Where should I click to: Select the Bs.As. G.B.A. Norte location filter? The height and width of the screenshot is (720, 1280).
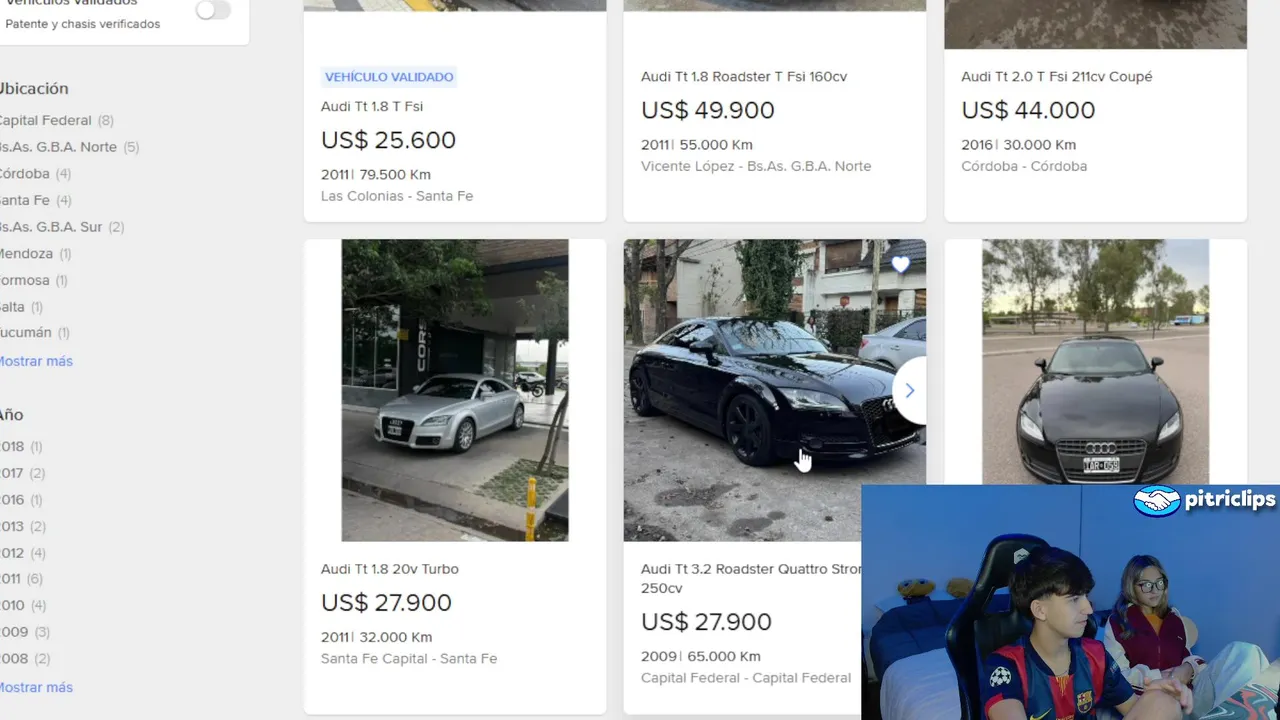coord(58,147)
